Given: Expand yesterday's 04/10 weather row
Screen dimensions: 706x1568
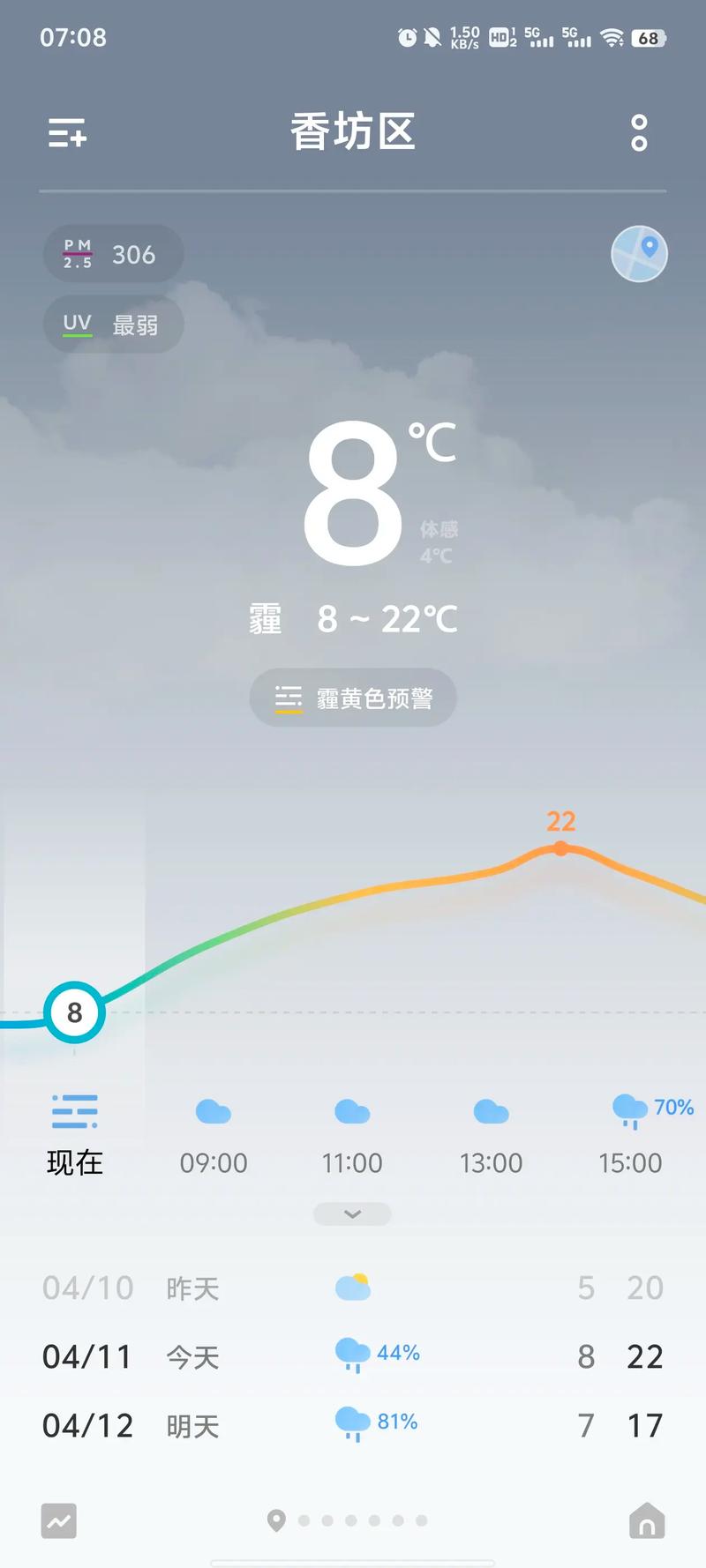Looking at the screenshot, I should pos(352,1288).
